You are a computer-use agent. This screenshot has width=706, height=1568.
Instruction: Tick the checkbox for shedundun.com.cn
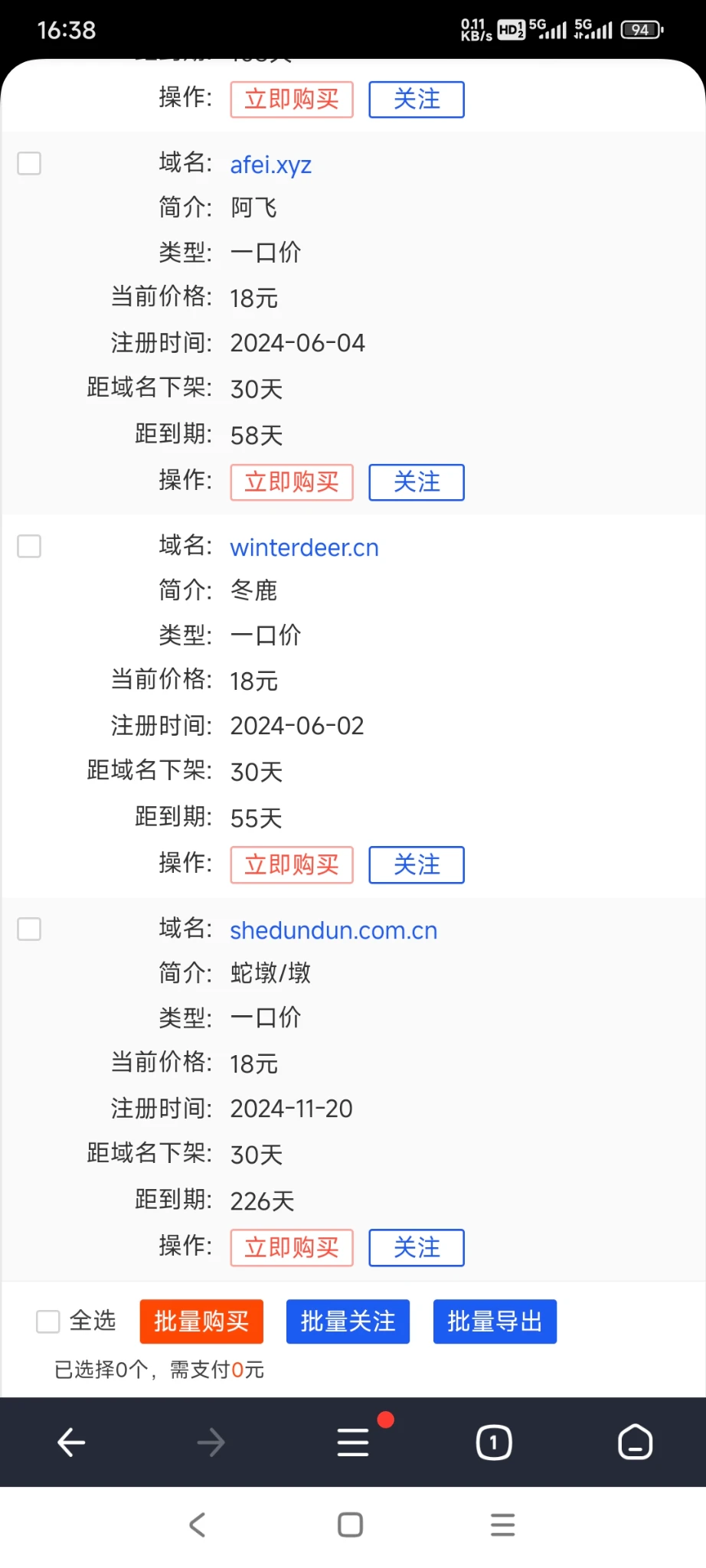(29, 929)
